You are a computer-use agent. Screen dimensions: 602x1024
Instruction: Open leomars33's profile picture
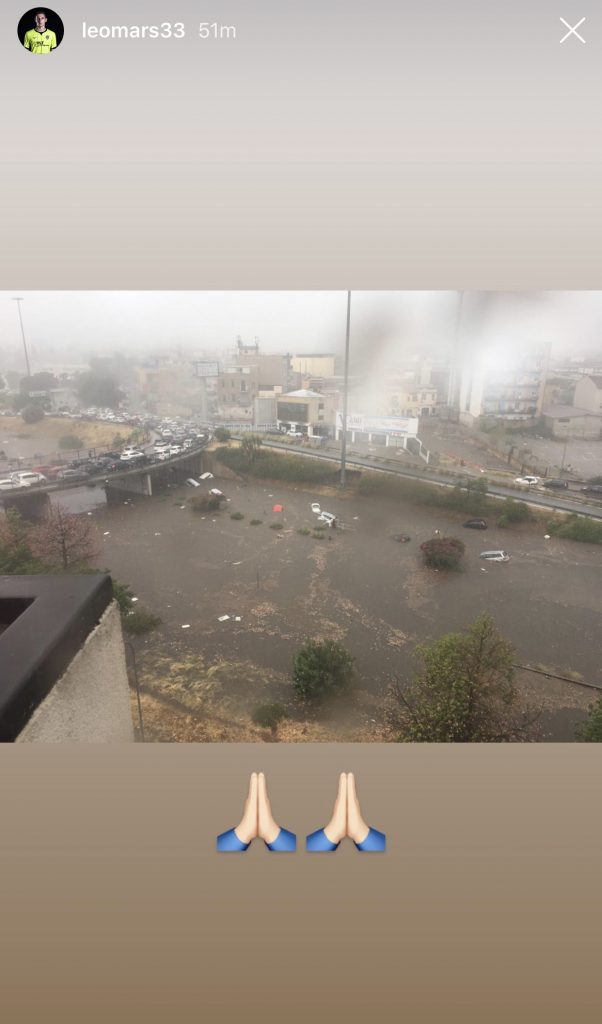[40, 30]
